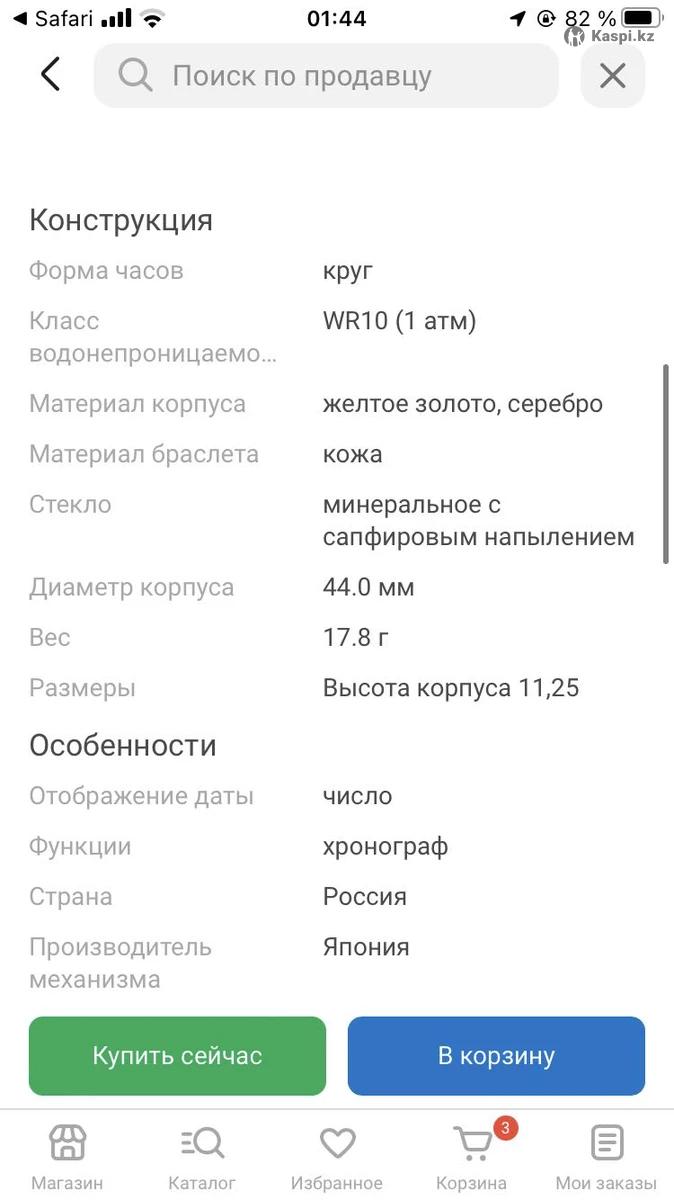Switch to the Мои заказы tab
This screenshot has width=674, height=1200.
[x=606, y=1155]
